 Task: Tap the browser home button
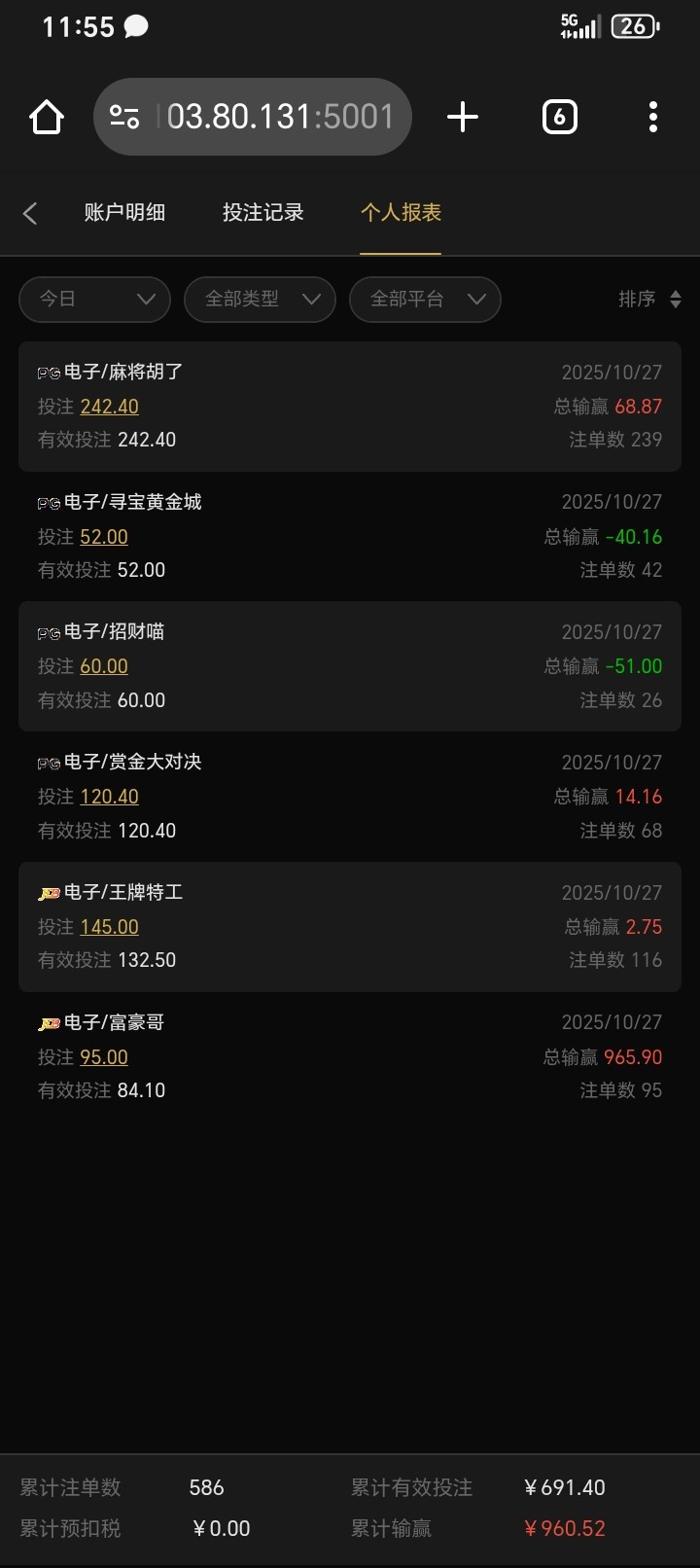[47, 118]
